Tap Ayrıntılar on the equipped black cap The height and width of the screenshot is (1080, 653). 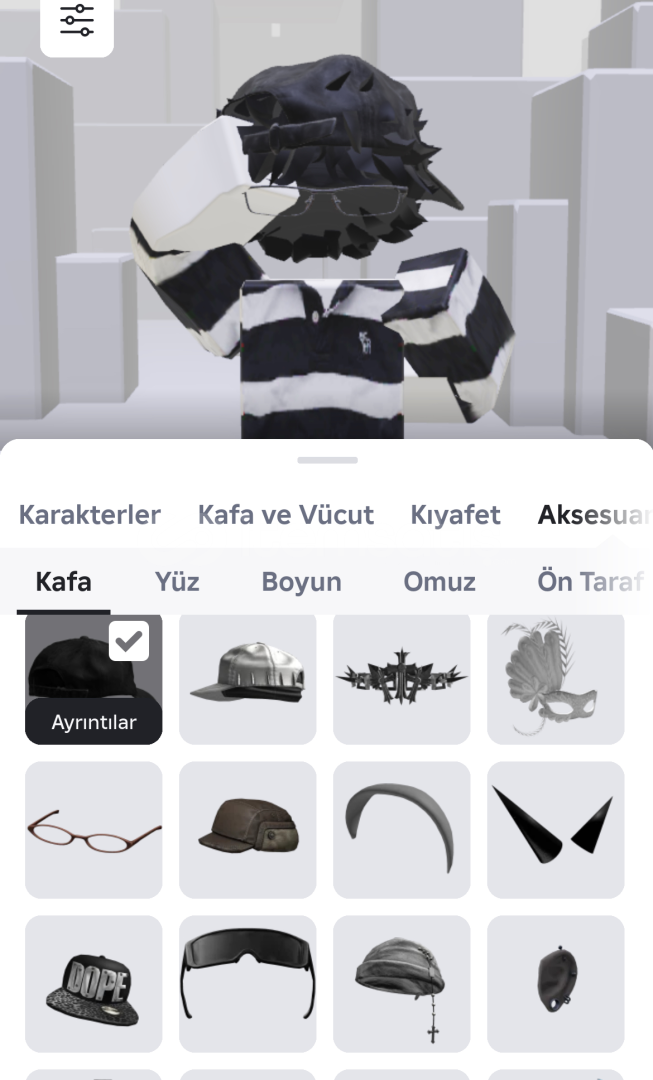(94, 722)
